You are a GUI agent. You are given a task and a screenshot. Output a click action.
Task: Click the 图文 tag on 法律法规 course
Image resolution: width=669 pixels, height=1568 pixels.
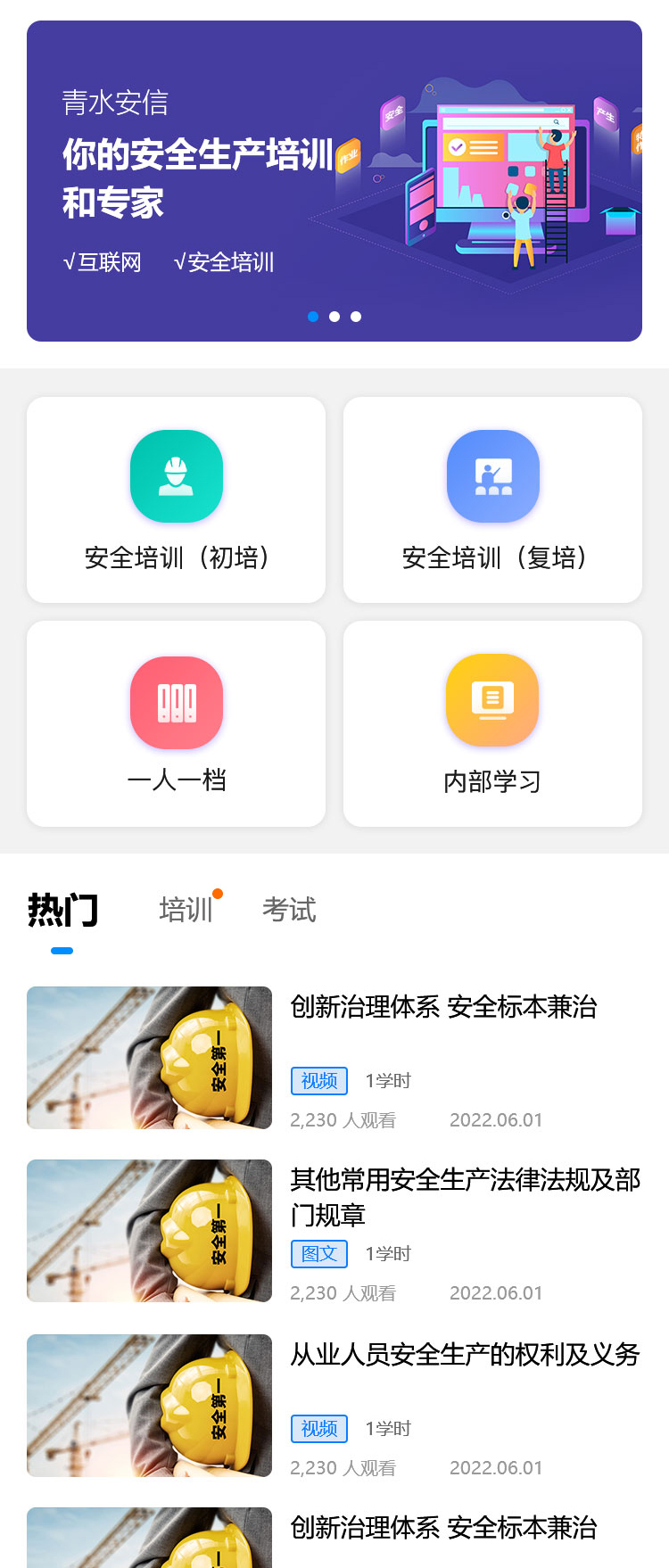pyautogui.click(x=318, y=1253)
